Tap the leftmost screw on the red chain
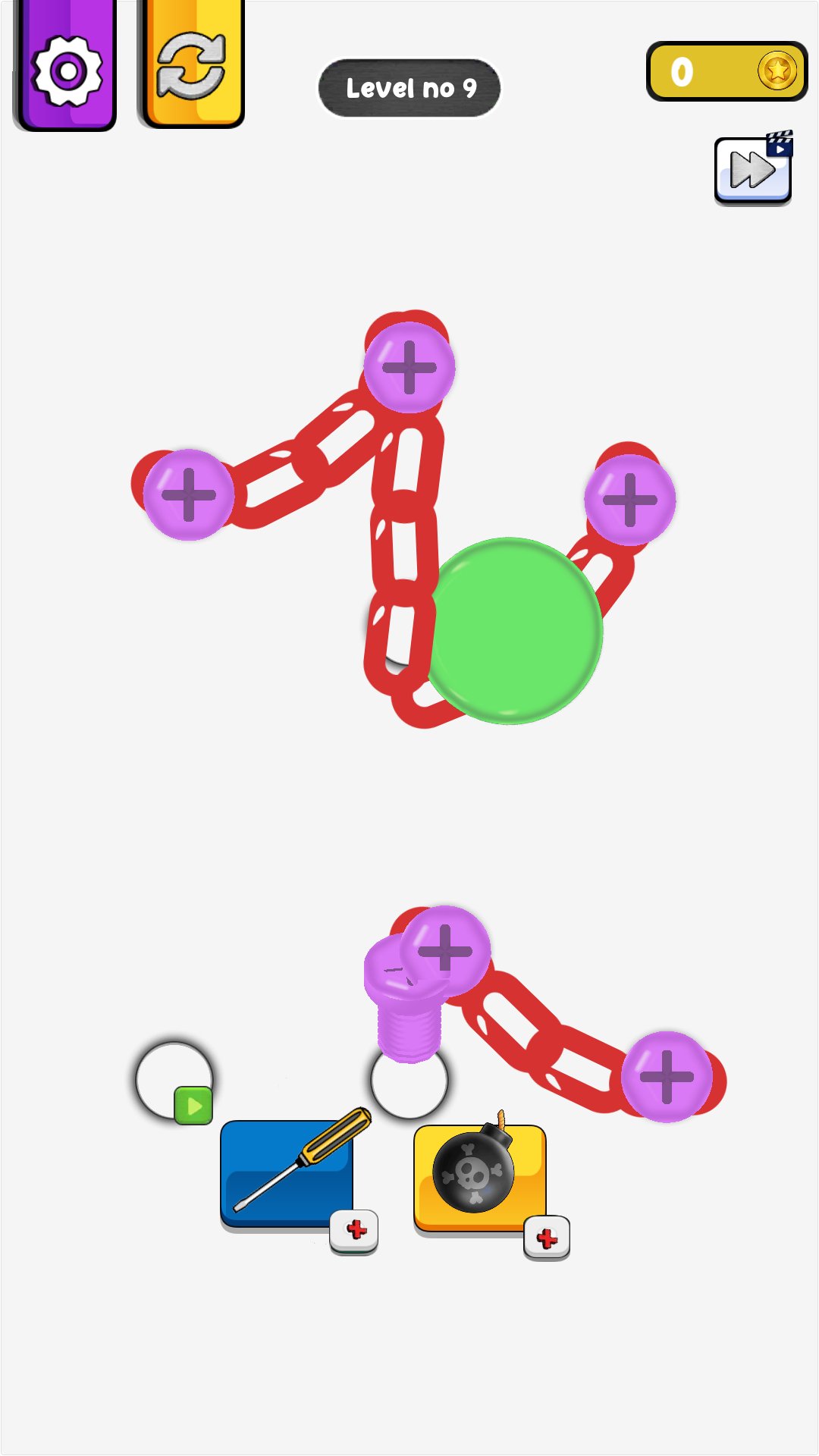Image resolution: width=819 pixels, height=1456 pixels. [x=189, y=494]
